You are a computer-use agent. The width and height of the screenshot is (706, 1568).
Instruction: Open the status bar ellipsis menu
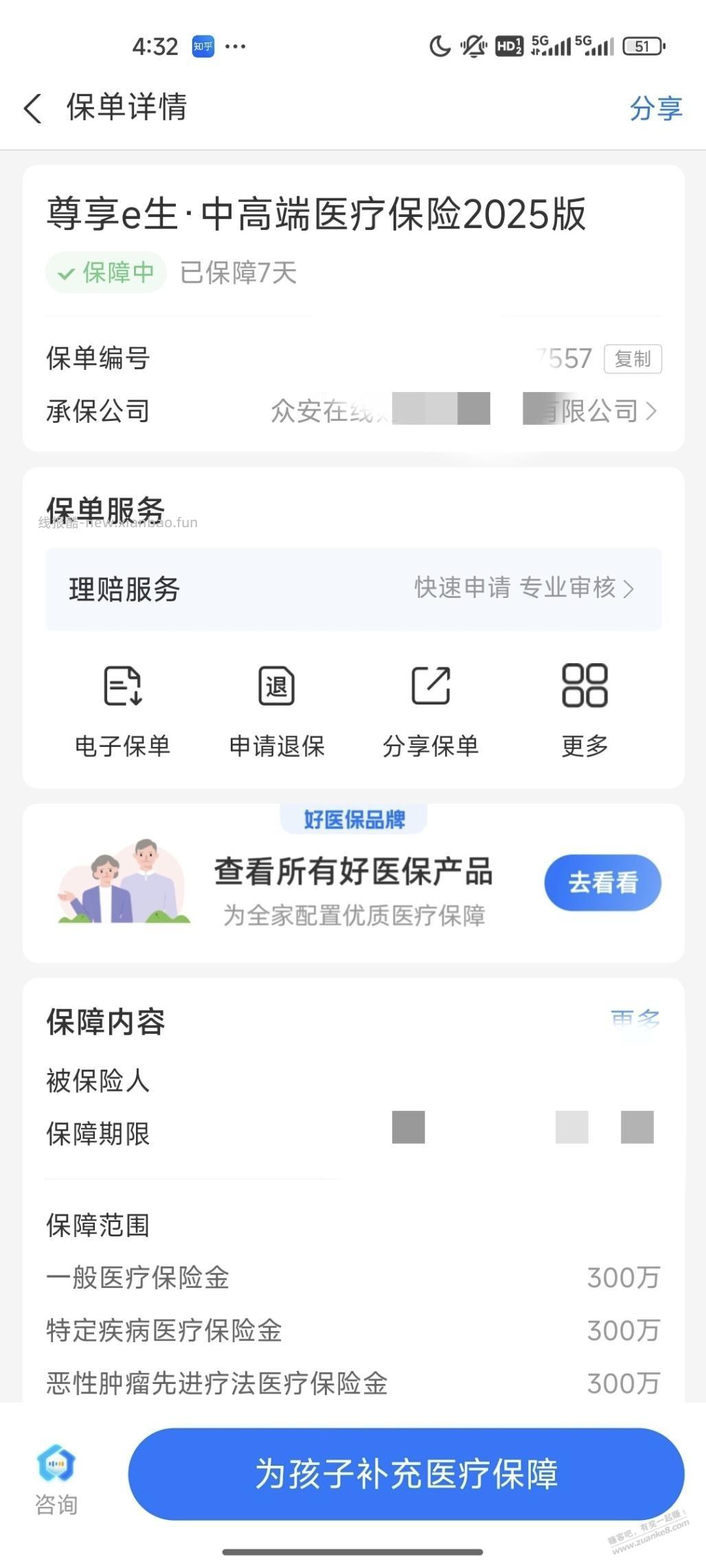click(234, 46)
